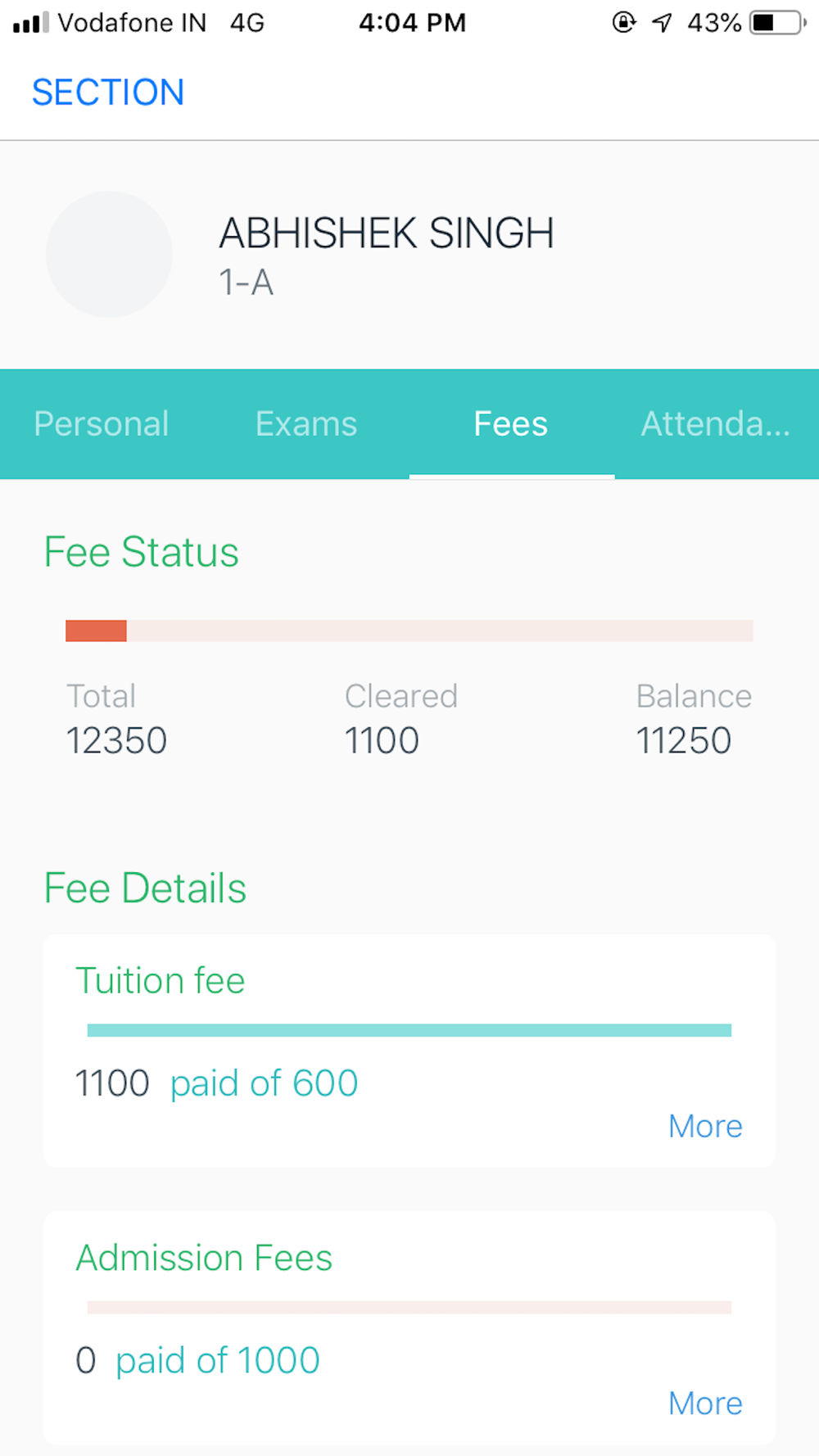The width and height of the screenshot is (819, 1456).
Task: Open the Attendance tab
Action: pos(715,424)
